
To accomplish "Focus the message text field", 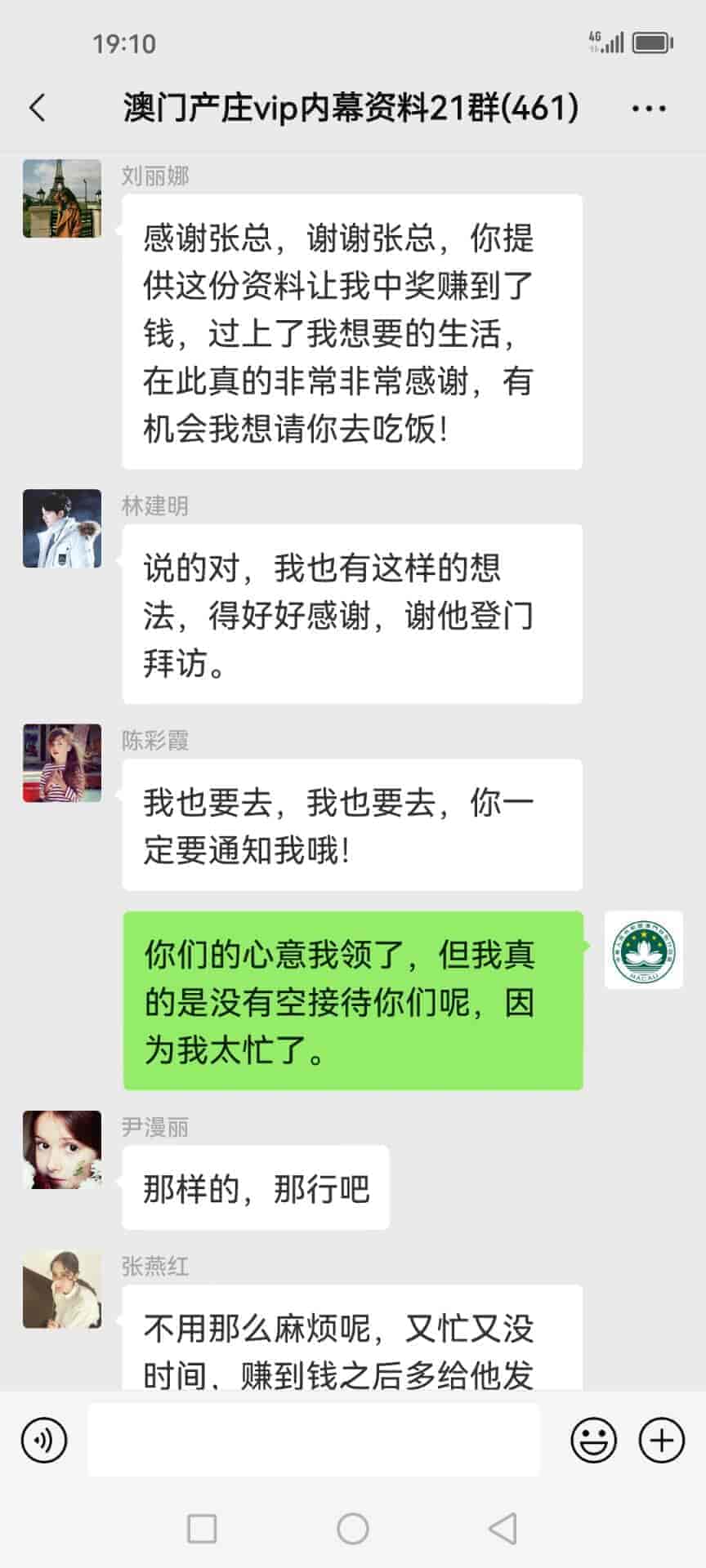I will [314, 1440].
